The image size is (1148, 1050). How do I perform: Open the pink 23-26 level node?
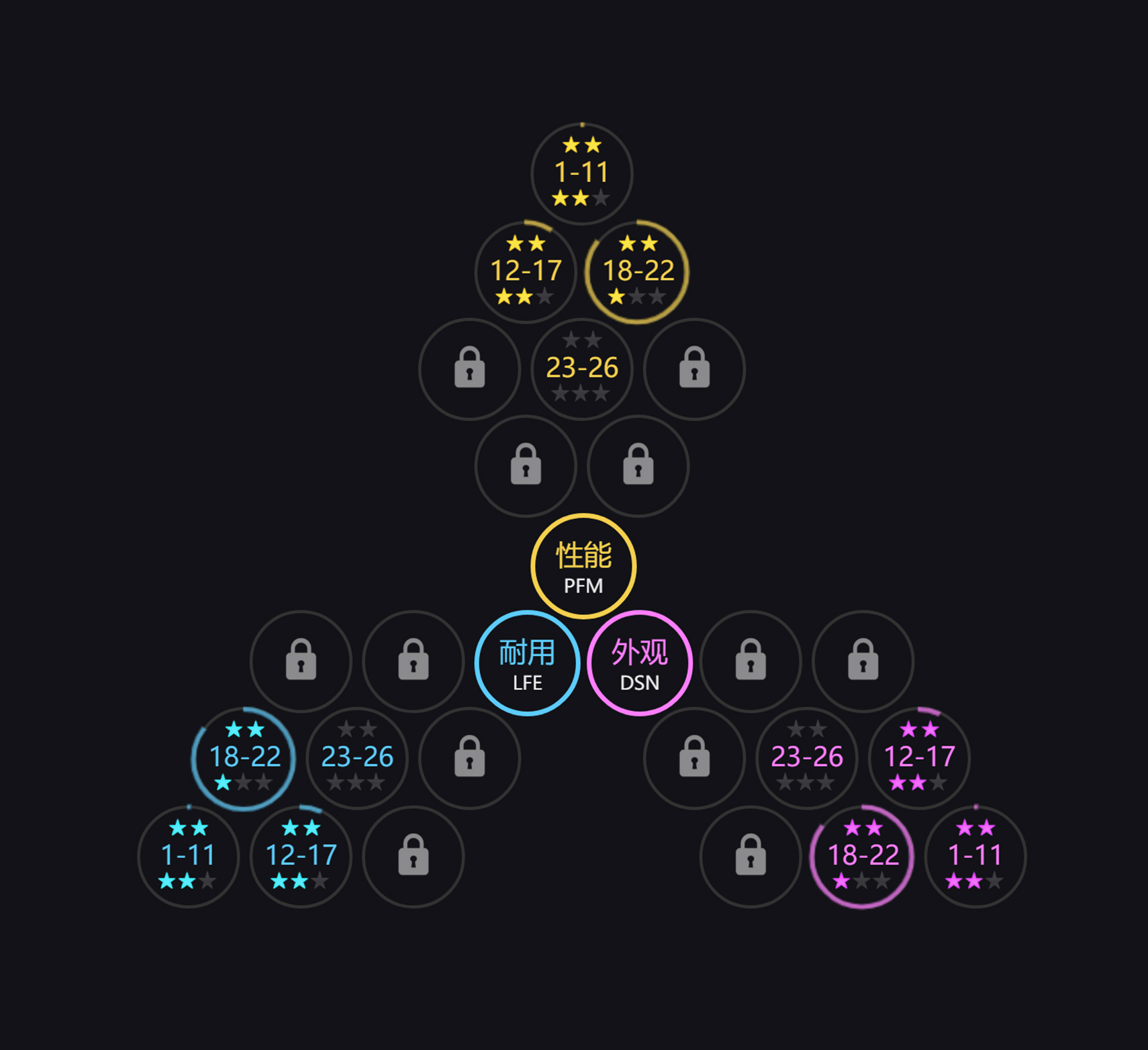coord(806,758)
